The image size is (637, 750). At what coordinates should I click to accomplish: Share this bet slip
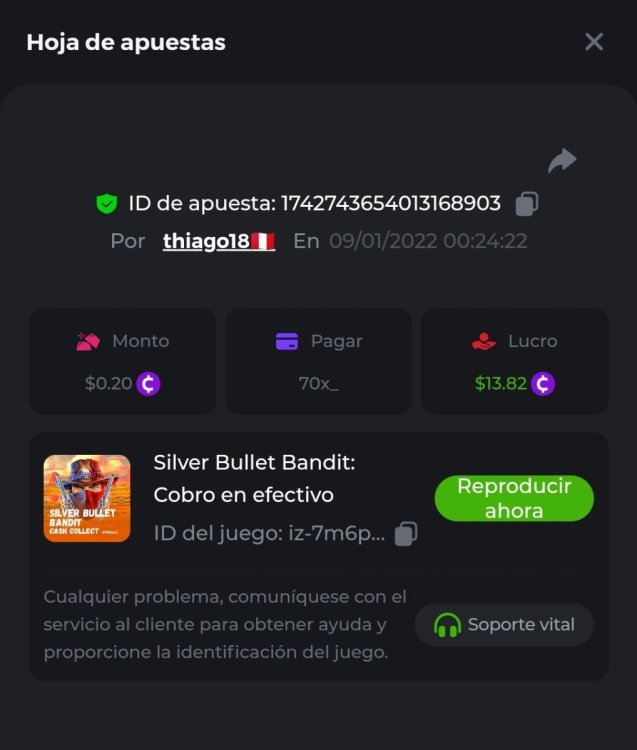coord(562,160)
